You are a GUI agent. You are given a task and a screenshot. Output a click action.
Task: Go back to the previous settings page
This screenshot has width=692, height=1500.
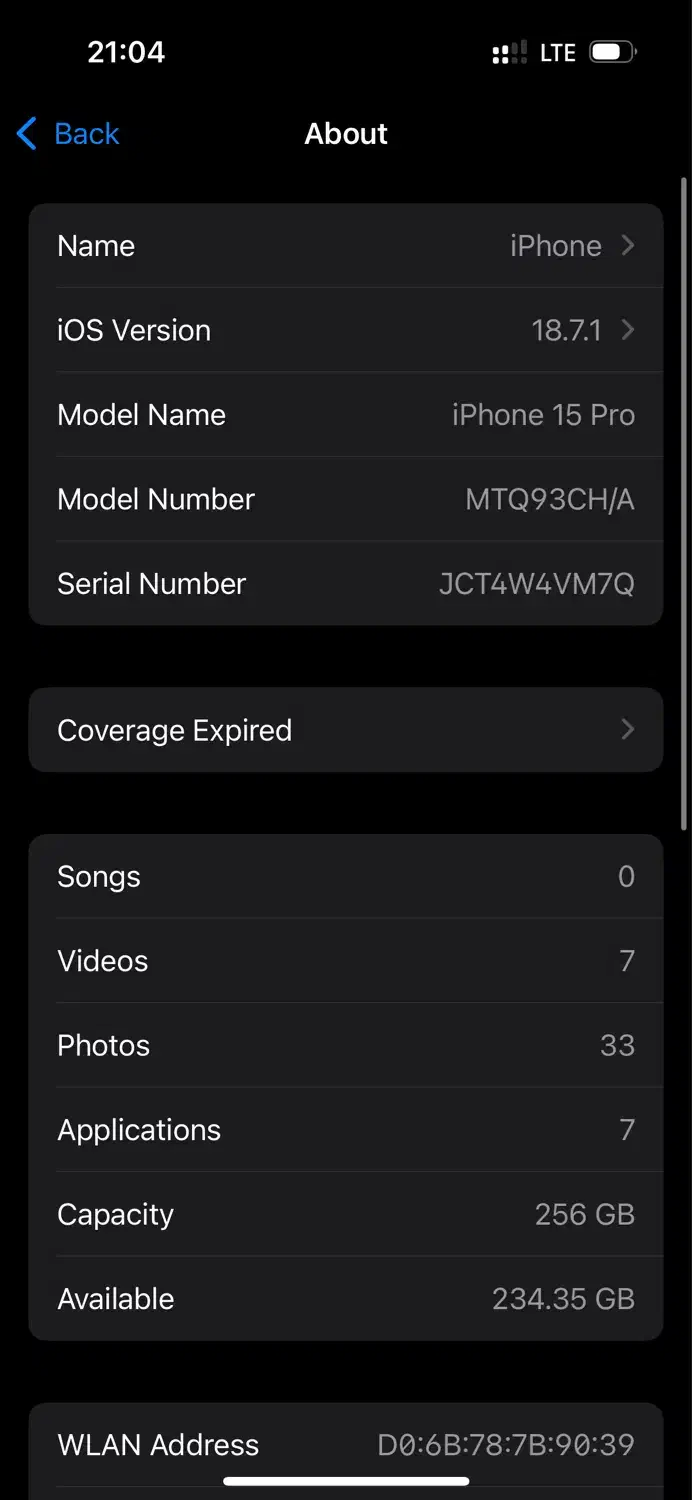(x=68, y=134)
